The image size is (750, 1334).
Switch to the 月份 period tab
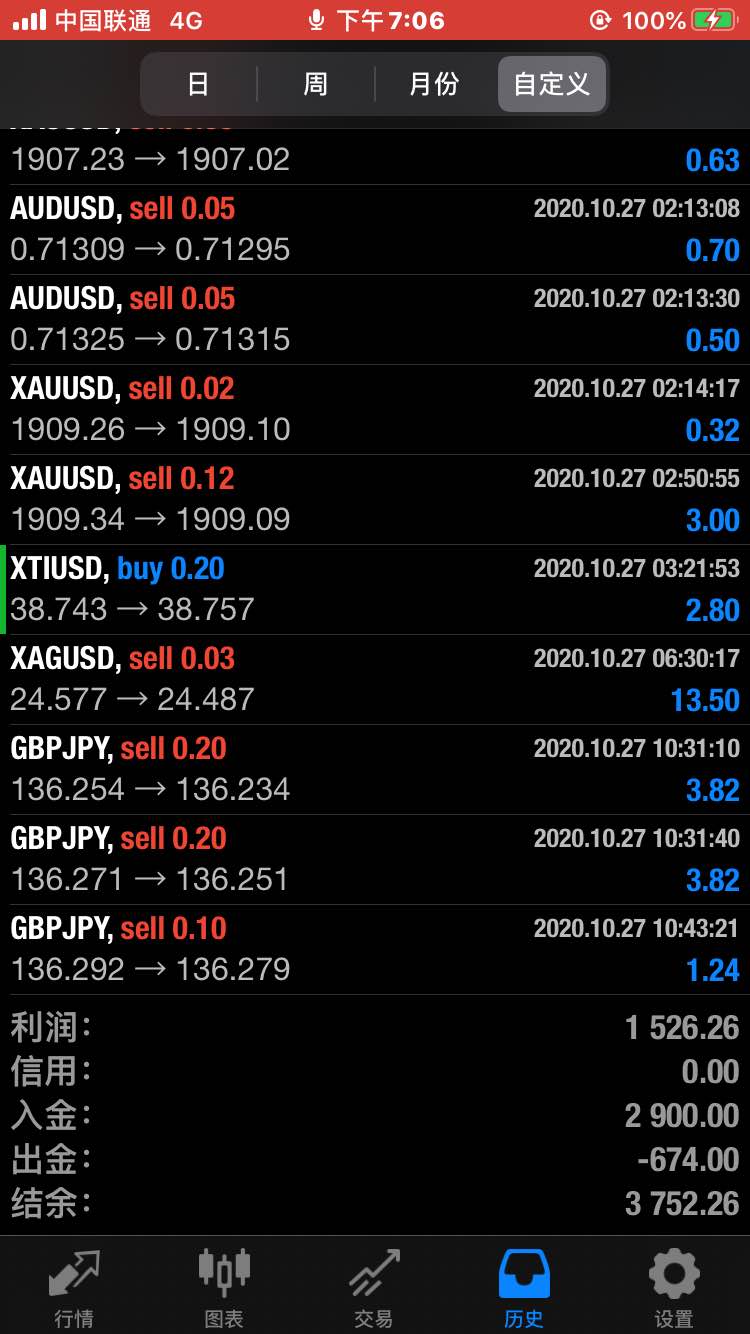[x=435, y=84]
